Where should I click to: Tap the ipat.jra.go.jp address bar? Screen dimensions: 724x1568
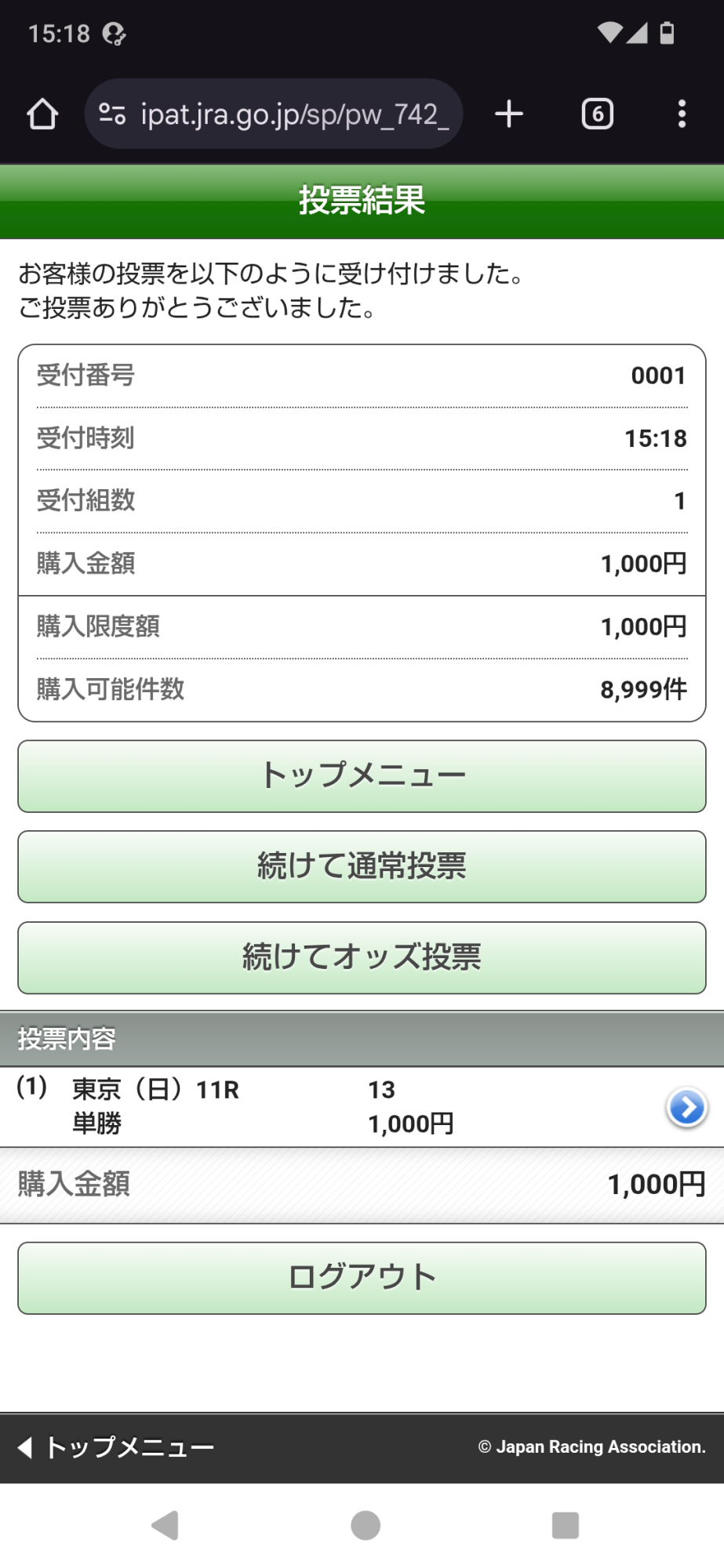[274, 114]
